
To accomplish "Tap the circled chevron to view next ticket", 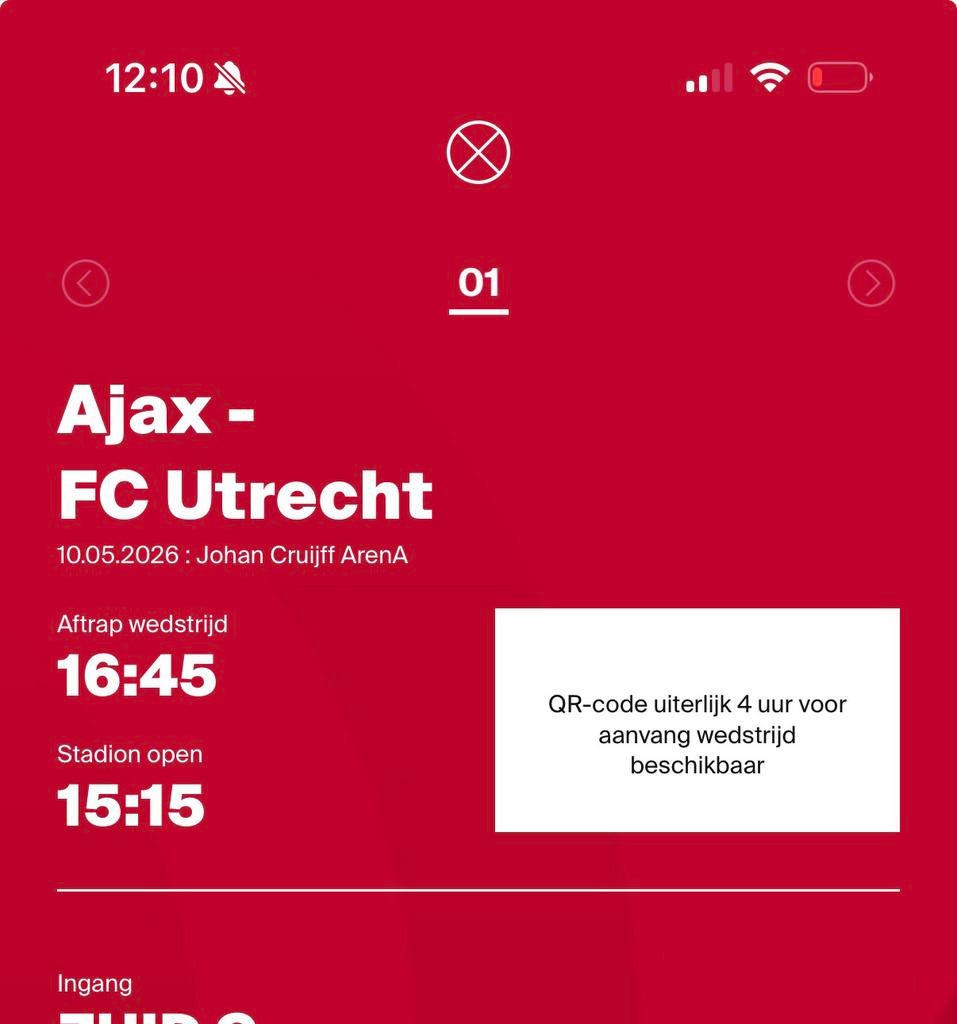I will [x=871, y=283].
